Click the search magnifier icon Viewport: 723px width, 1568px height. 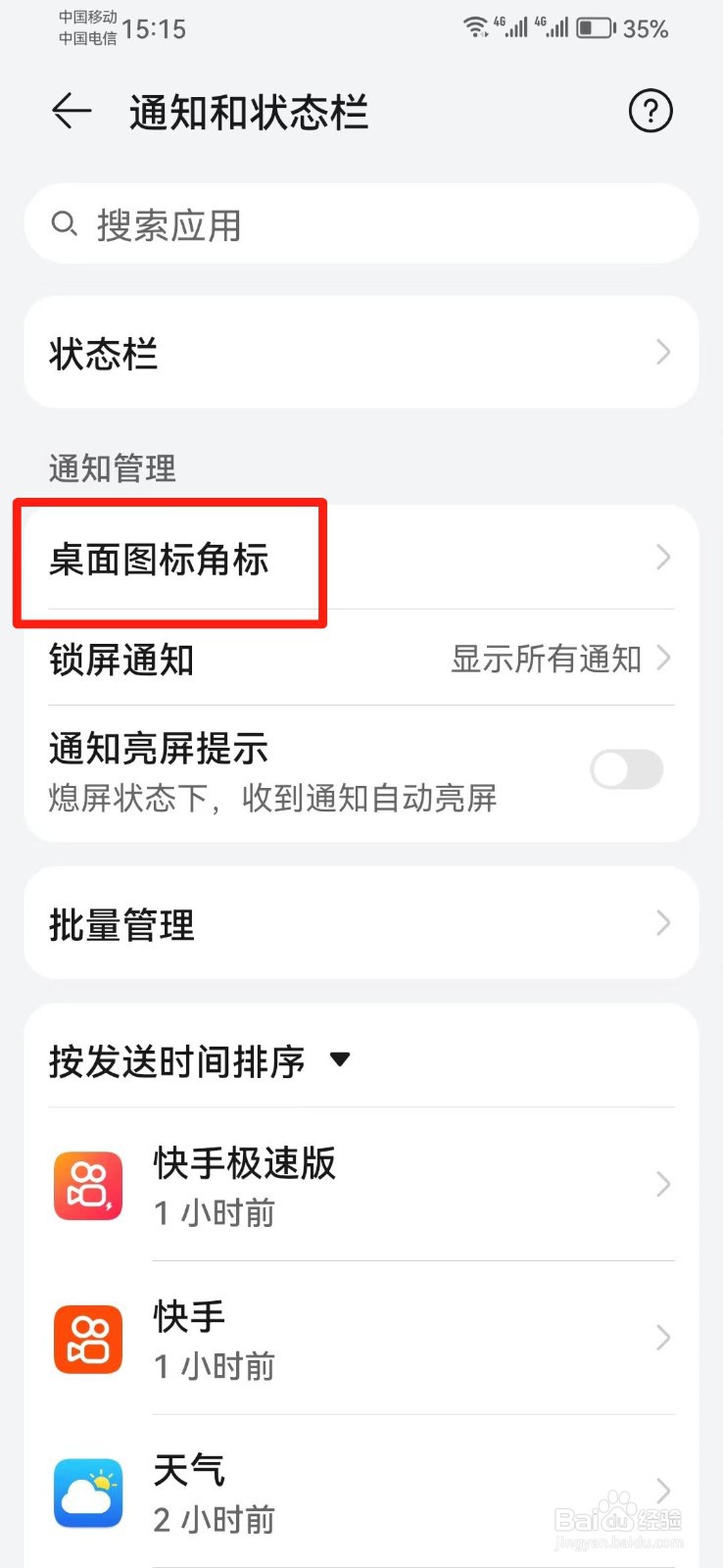coord(65,223)
